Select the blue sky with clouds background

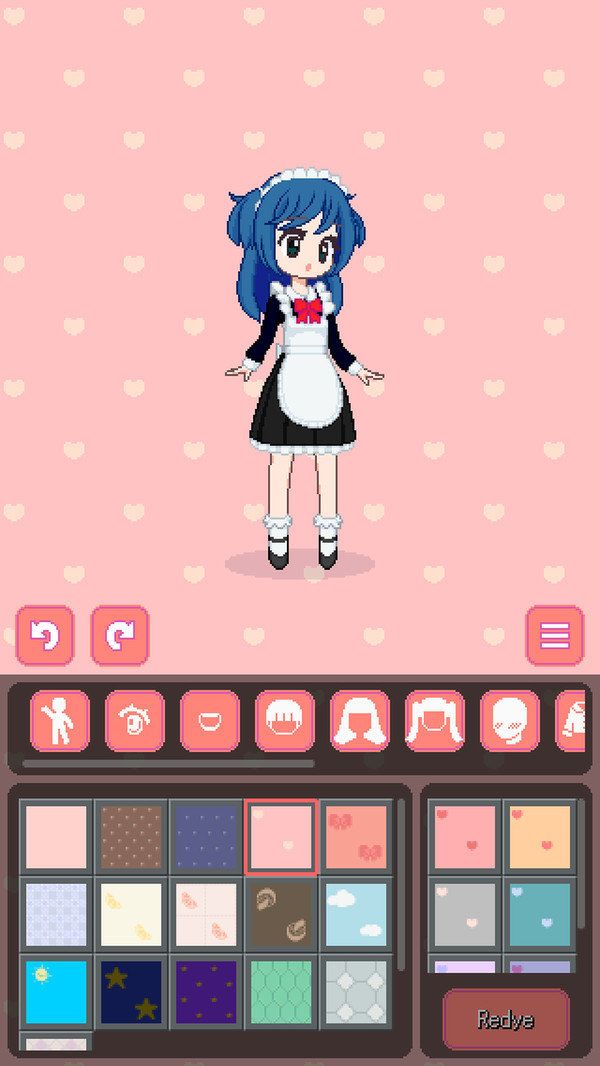(356, 914)
